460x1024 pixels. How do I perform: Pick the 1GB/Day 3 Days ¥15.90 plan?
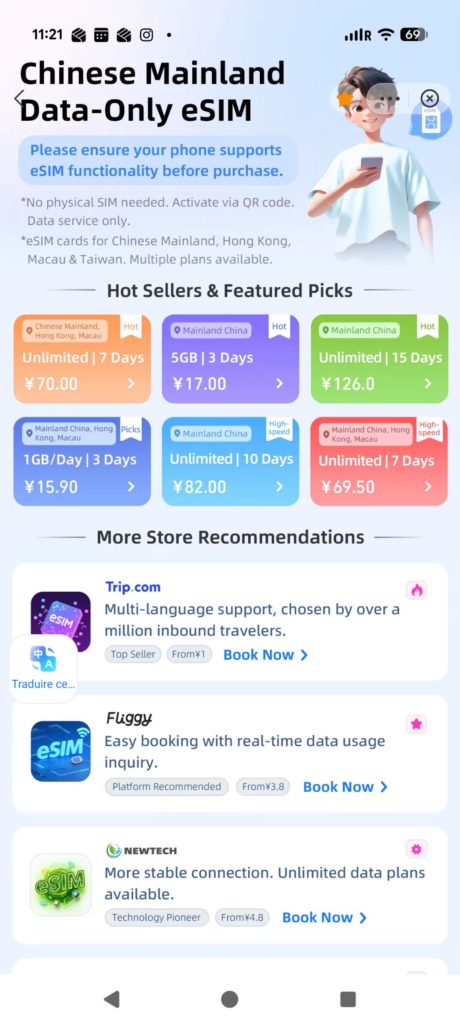(x=82, y=461)
